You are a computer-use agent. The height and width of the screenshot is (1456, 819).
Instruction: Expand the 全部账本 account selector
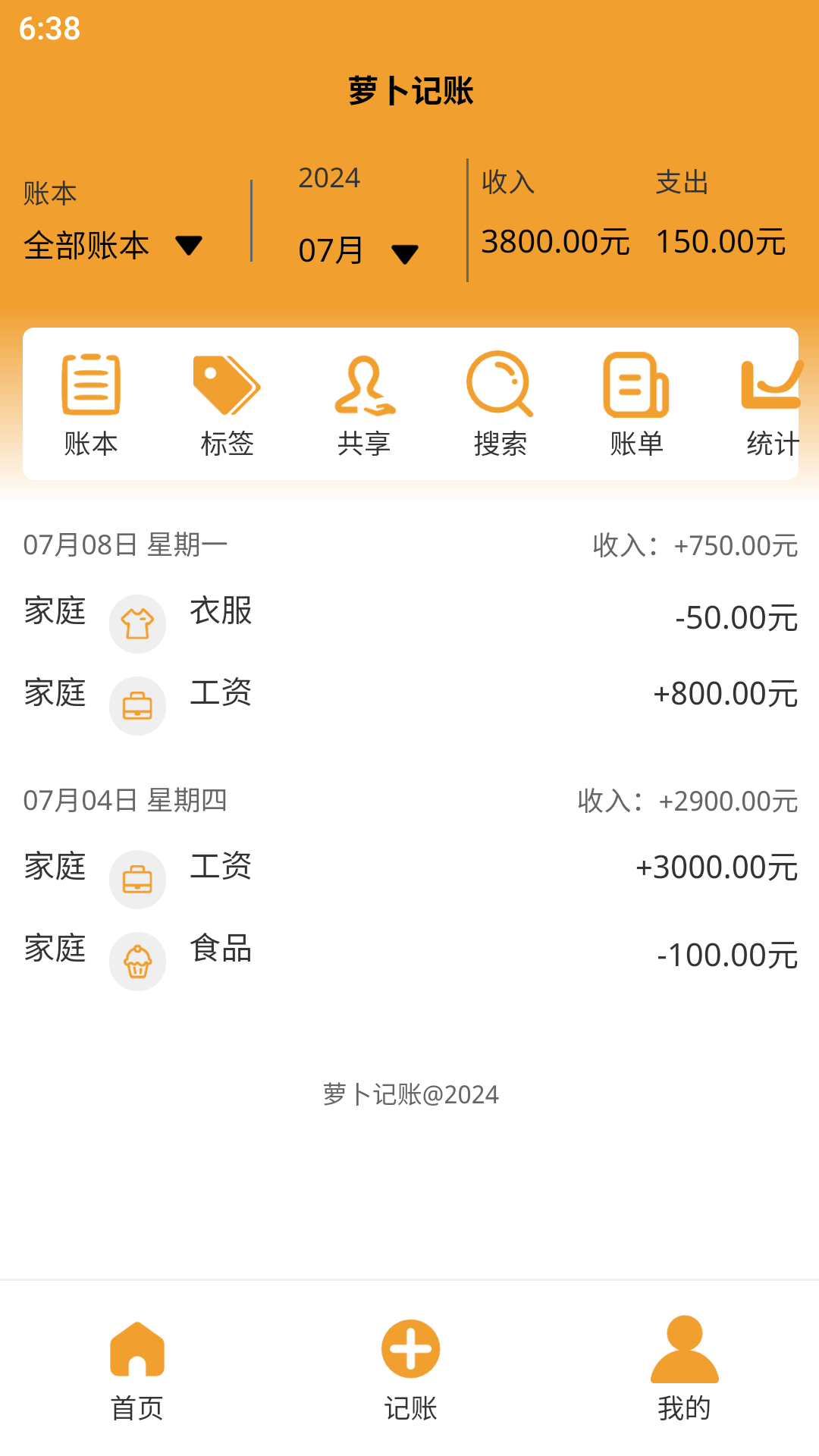click(111, 246)
